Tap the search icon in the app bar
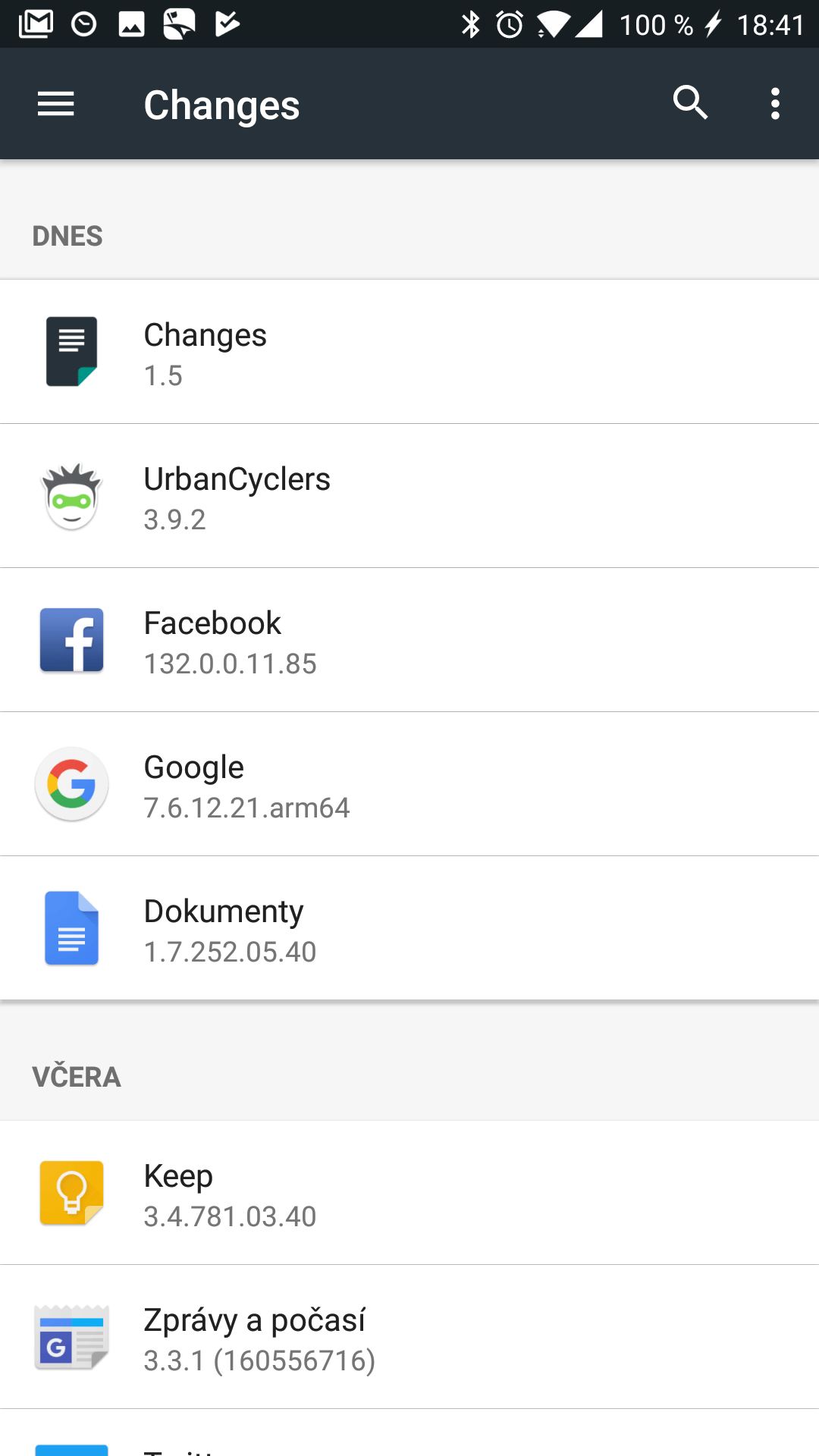Image resolution: width=819 pixels, height=1456 pixels. 690,103
